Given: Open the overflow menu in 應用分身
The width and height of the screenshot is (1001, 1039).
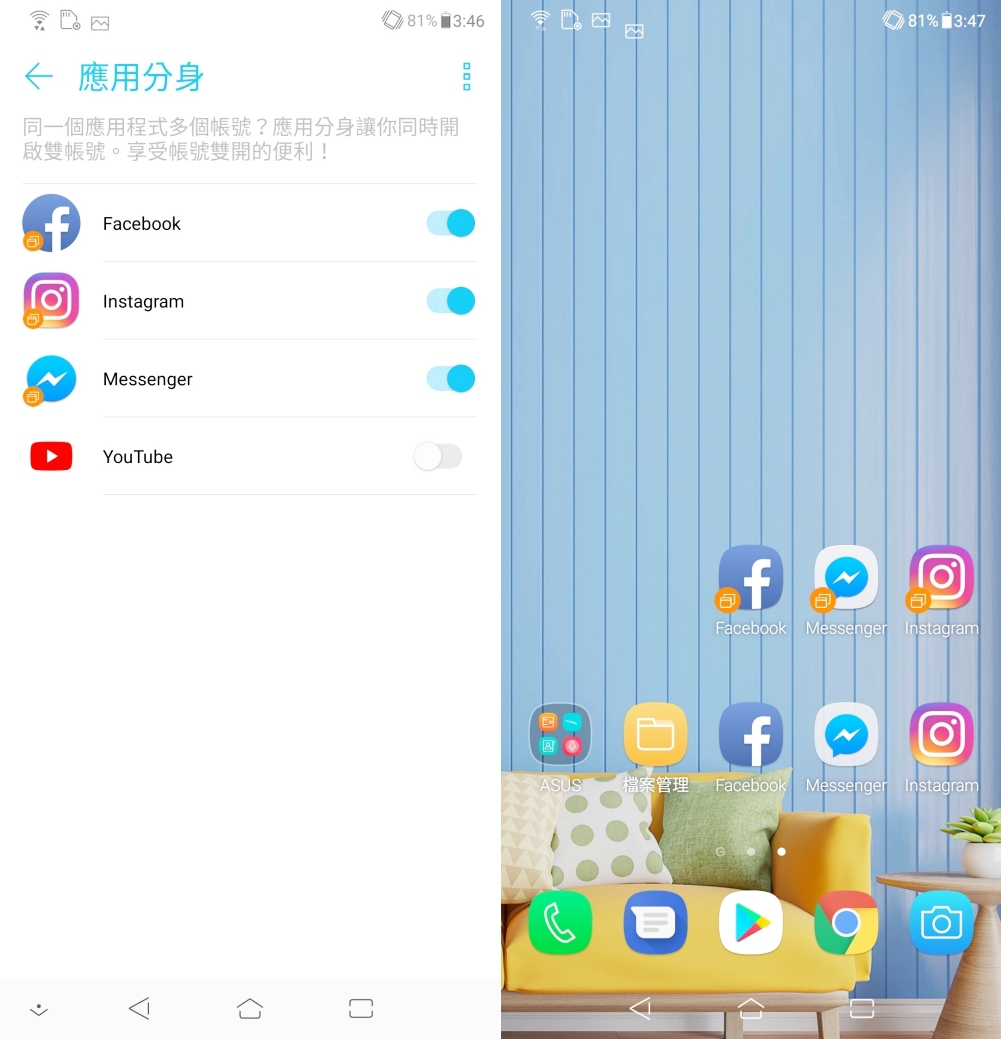Looking at the screenshot, I should (x=466, y=76).
